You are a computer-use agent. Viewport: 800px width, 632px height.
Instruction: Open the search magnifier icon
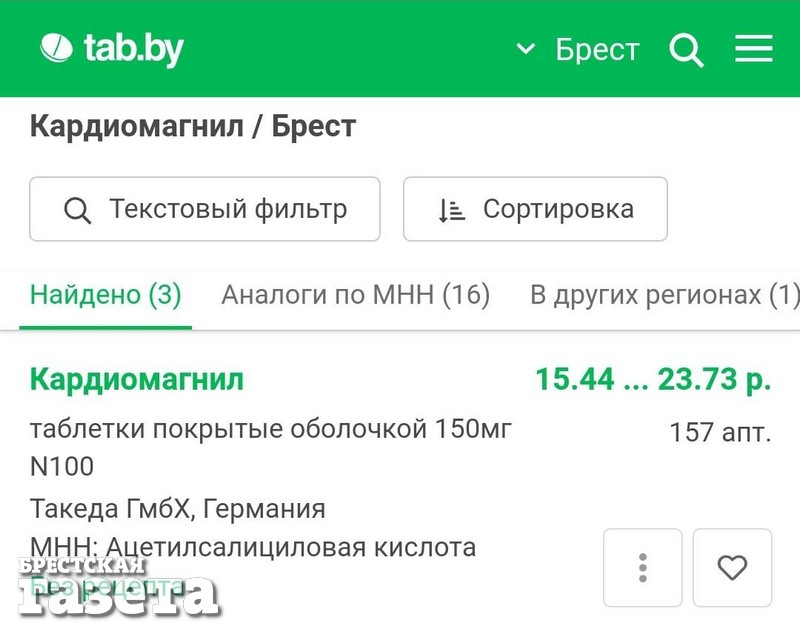[687, 49]
